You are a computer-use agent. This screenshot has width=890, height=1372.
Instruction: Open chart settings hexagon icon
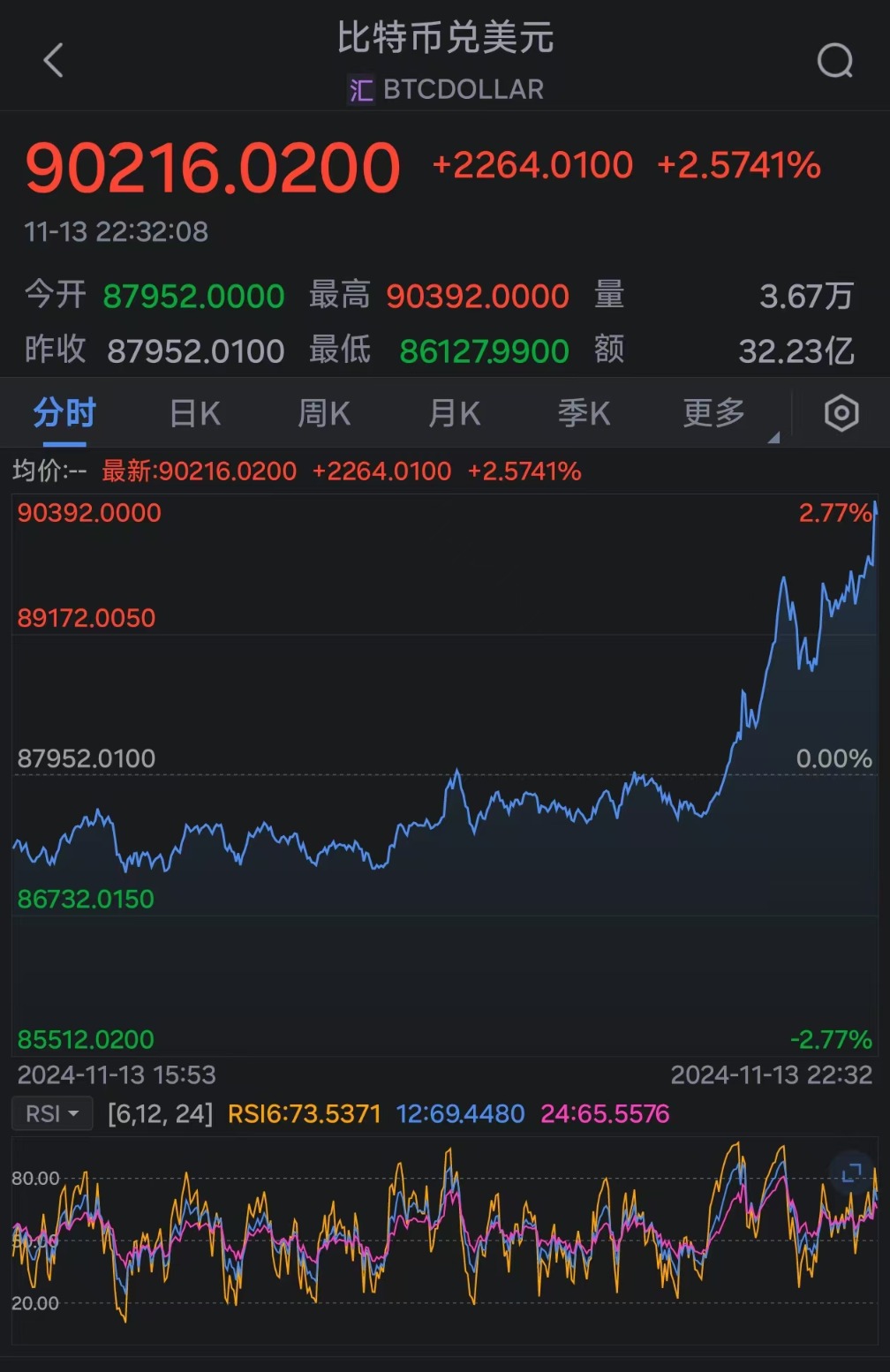(841, 413)
